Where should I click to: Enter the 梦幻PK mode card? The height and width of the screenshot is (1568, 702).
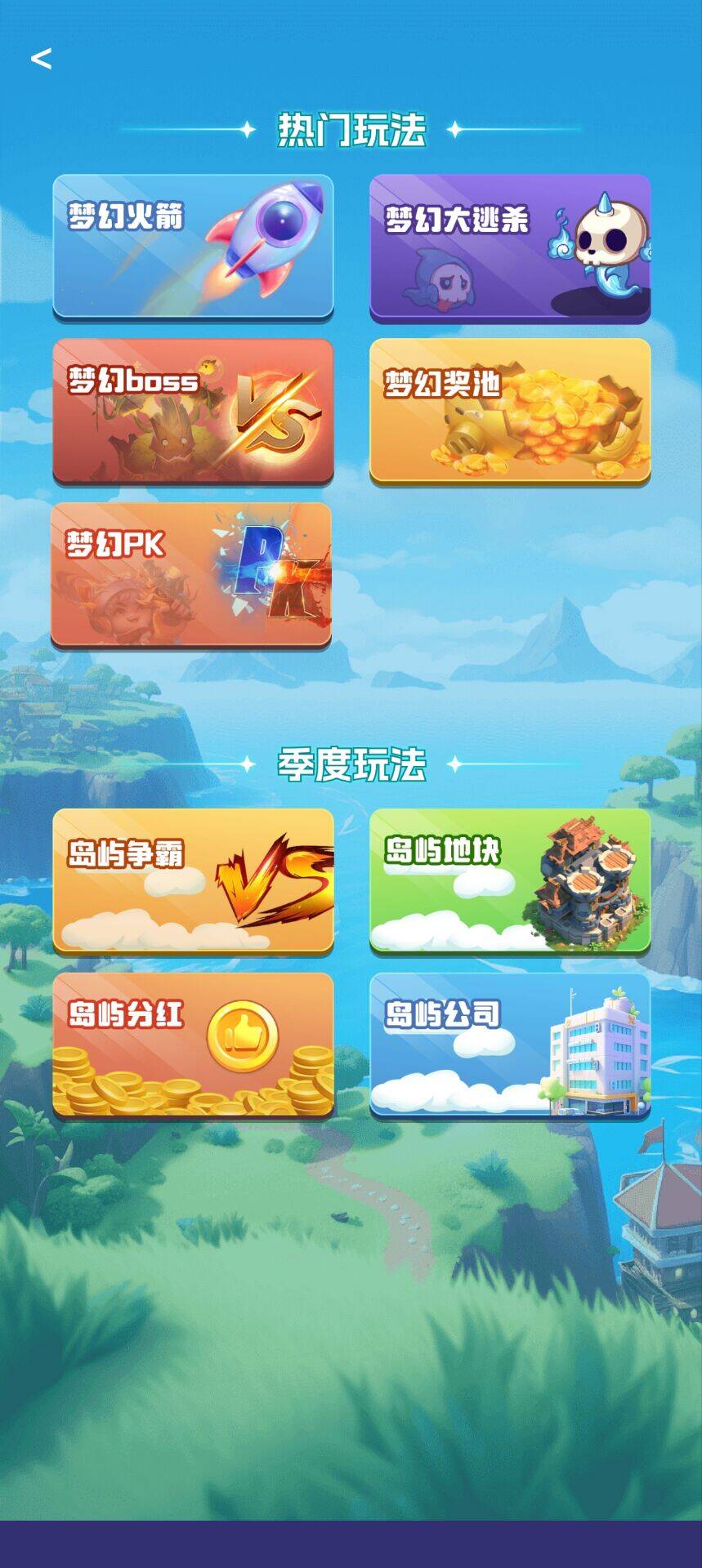pyautogui.click(x=191, y=575)
